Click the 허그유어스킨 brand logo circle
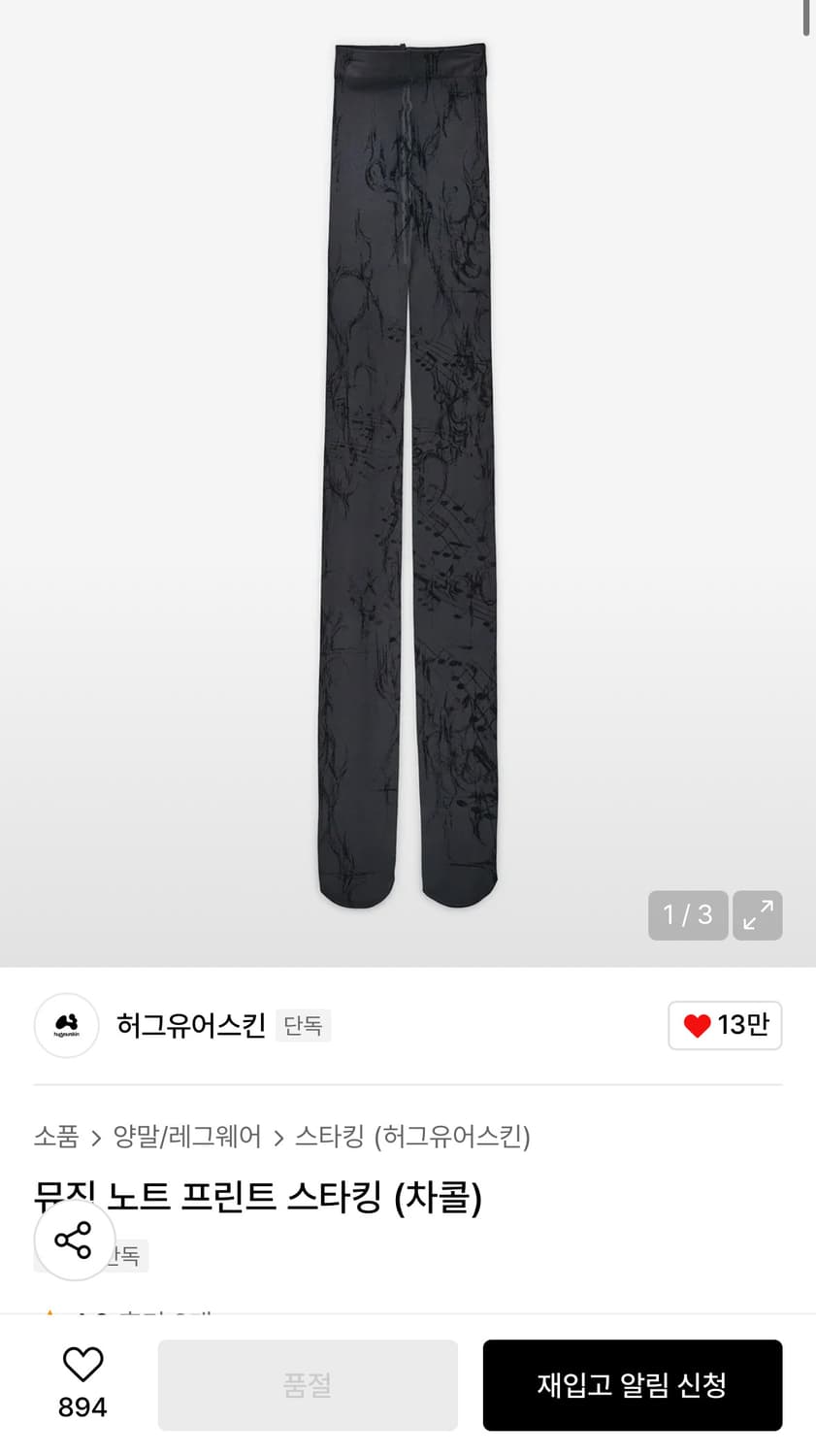 tap(66, 1025)
